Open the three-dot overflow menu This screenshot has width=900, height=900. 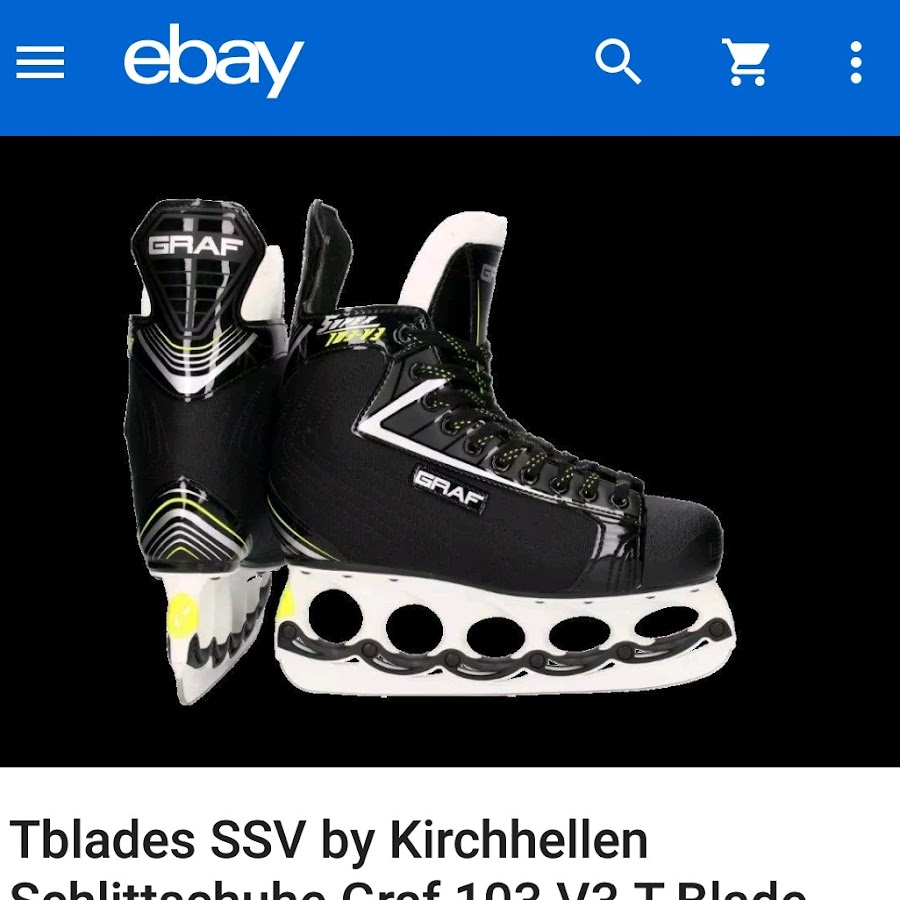(855, 63)
